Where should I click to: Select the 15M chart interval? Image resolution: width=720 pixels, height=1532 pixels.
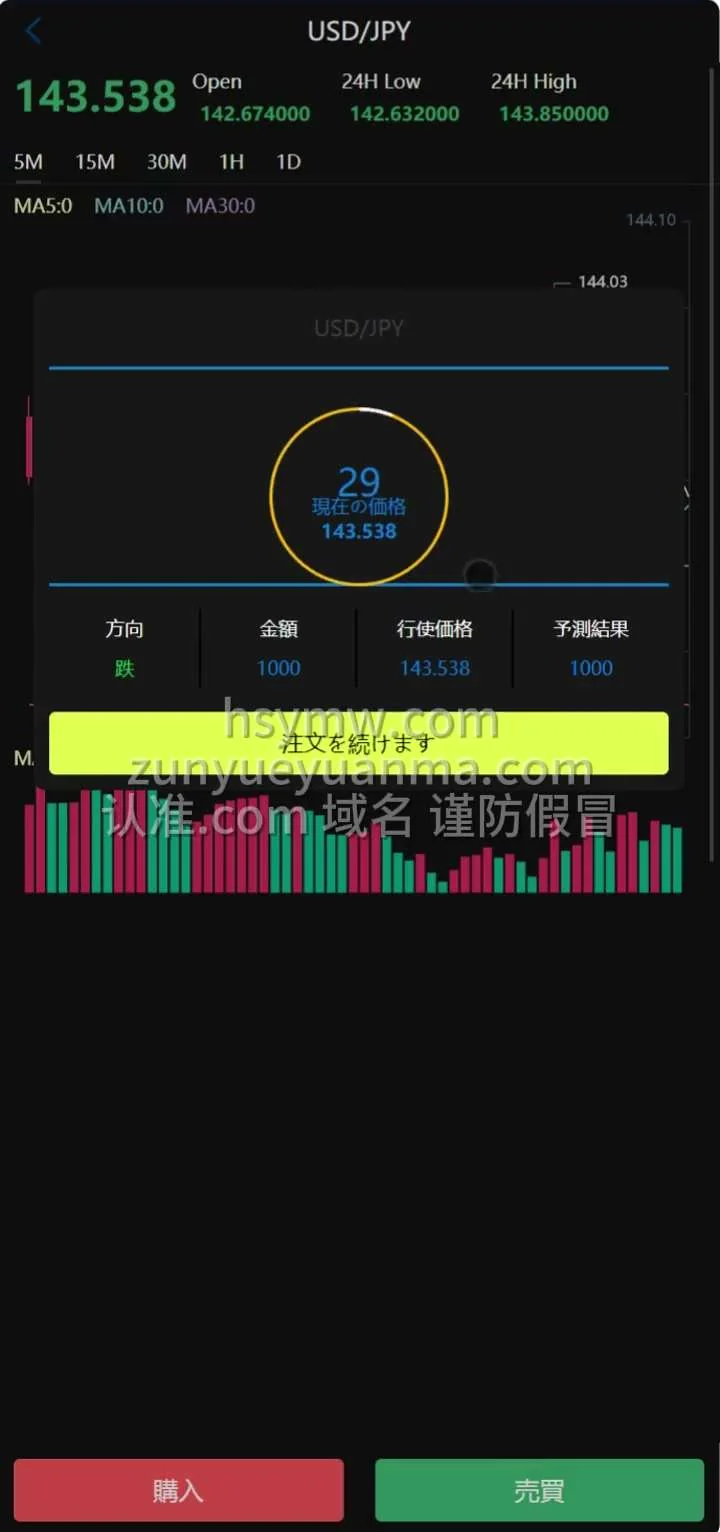click(x=95, y=162)
